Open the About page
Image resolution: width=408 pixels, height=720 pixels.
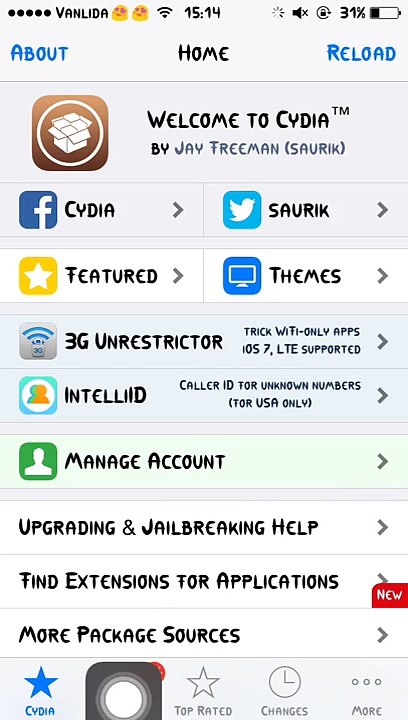[x=39, y=53]
